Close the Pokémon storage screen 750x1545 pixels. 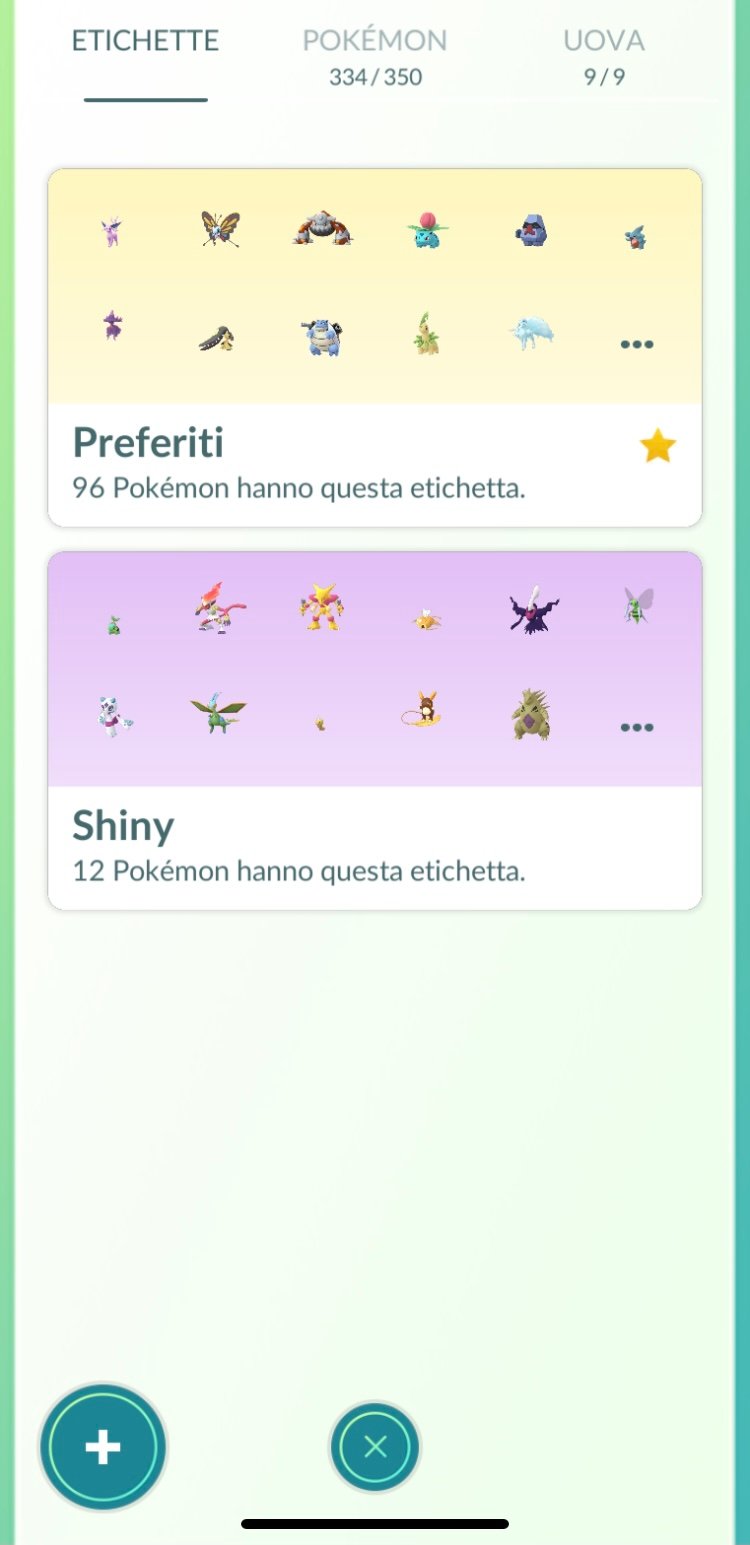(x=375, y=1447)
